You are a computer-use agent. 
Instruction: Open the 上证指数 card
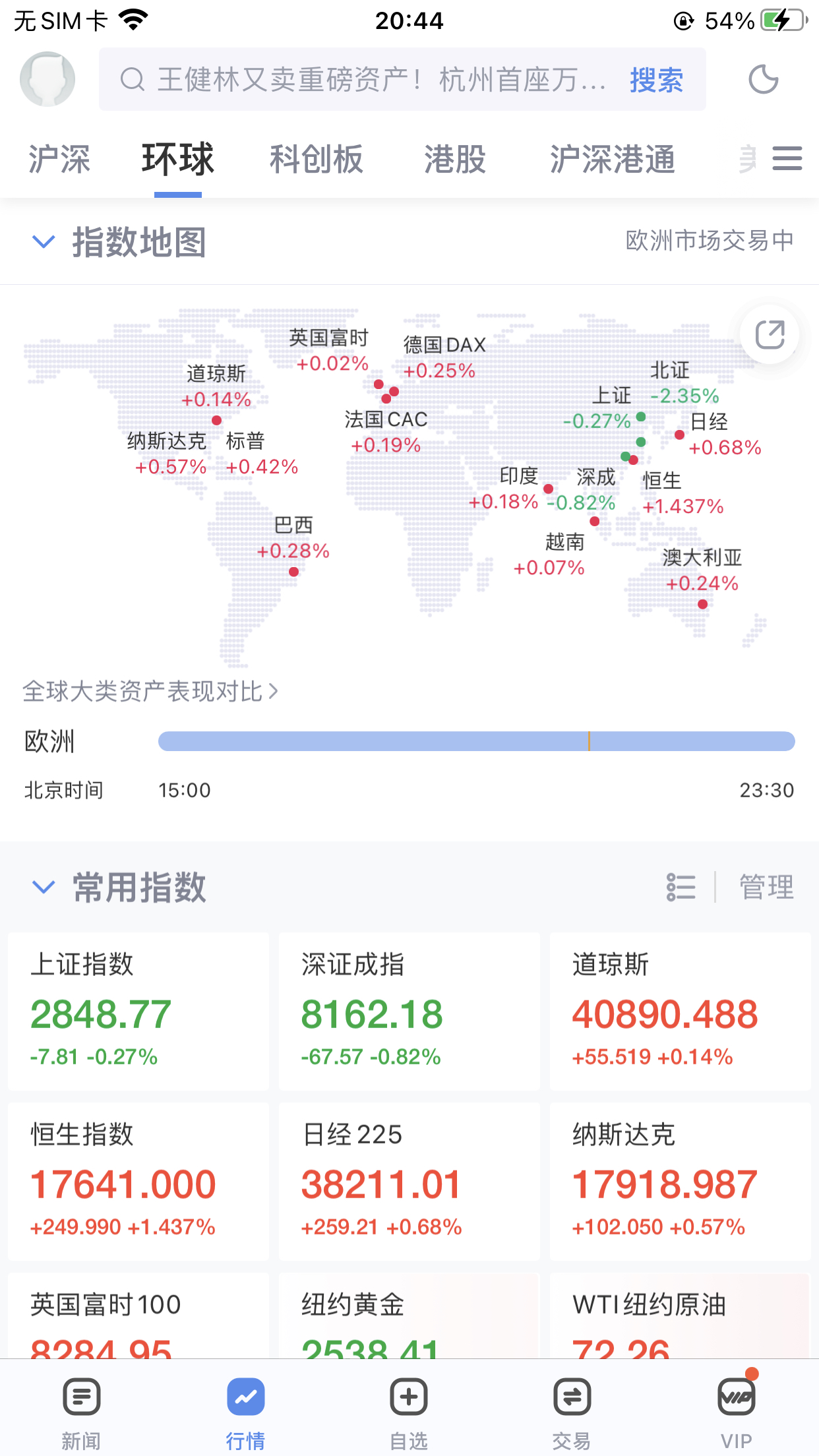pyautogui.click(x=138, y=1010)
